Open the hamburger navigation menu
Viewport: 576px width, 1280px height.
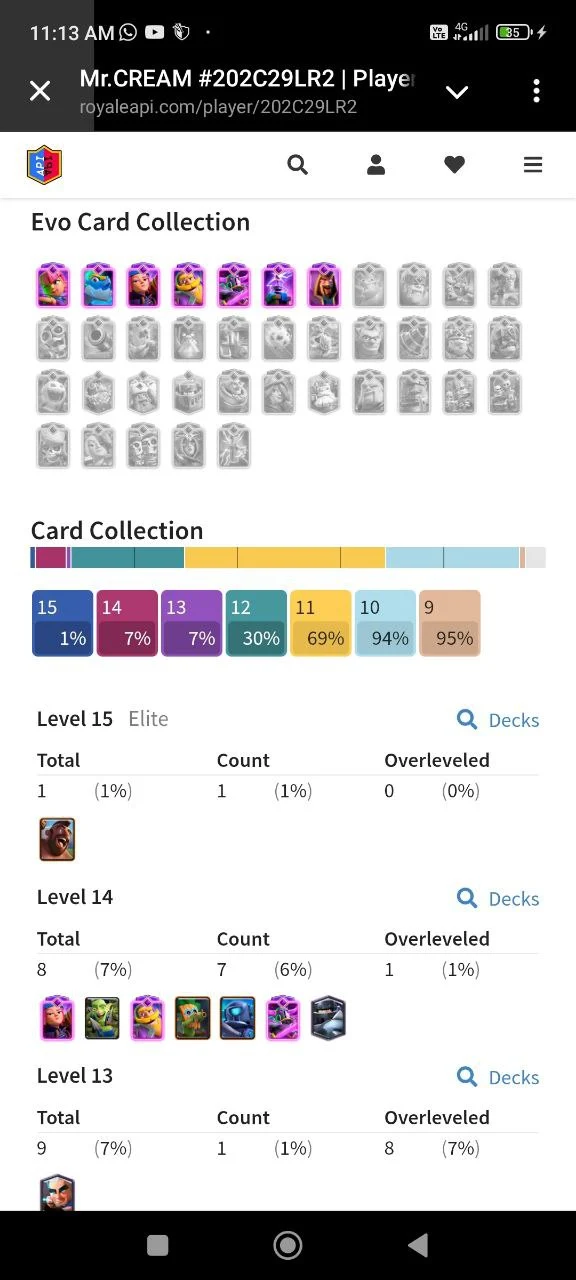pos(533,164)
